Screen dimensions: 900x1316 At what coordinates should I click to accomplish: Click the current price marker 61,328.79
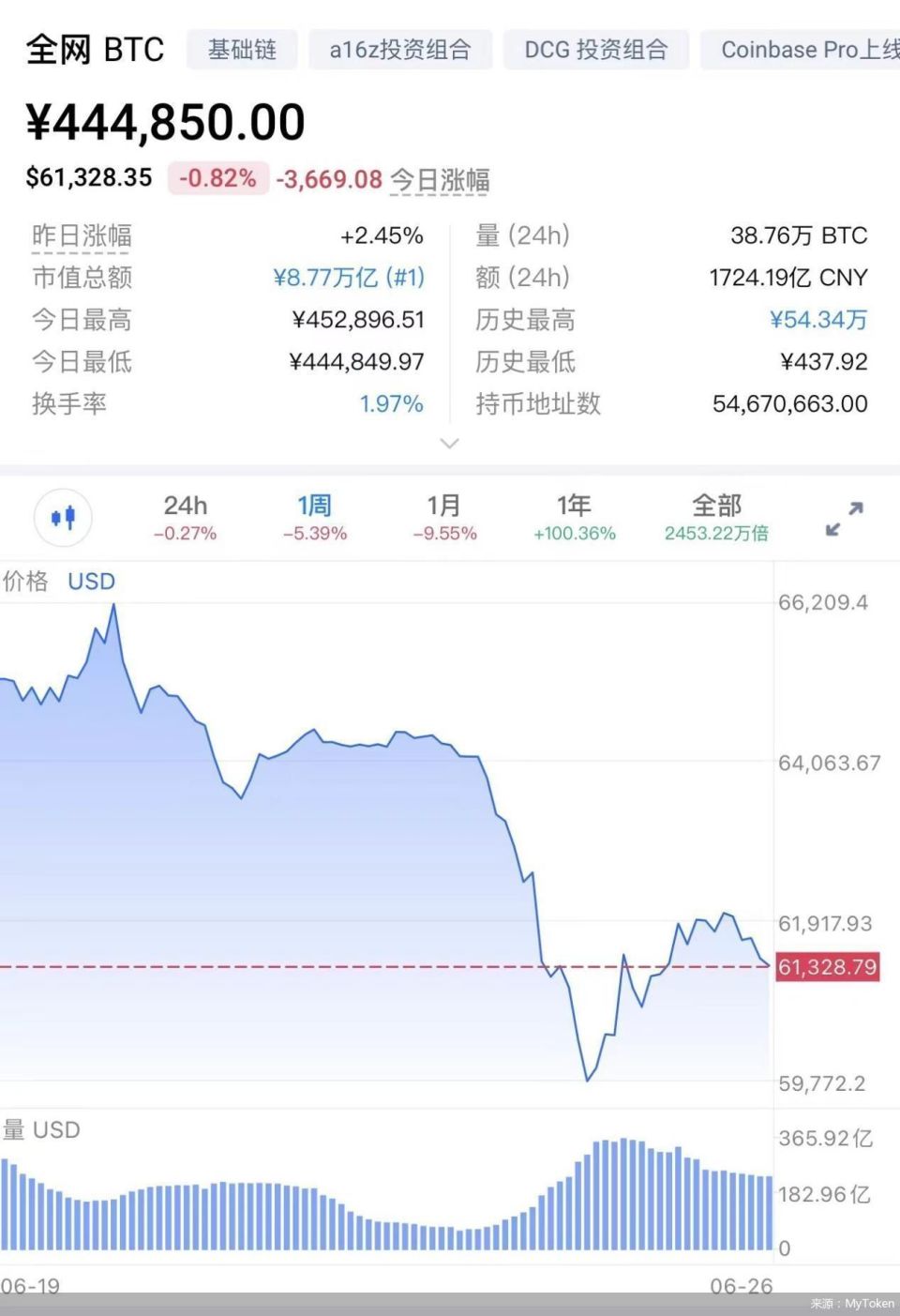click(828, 967)
